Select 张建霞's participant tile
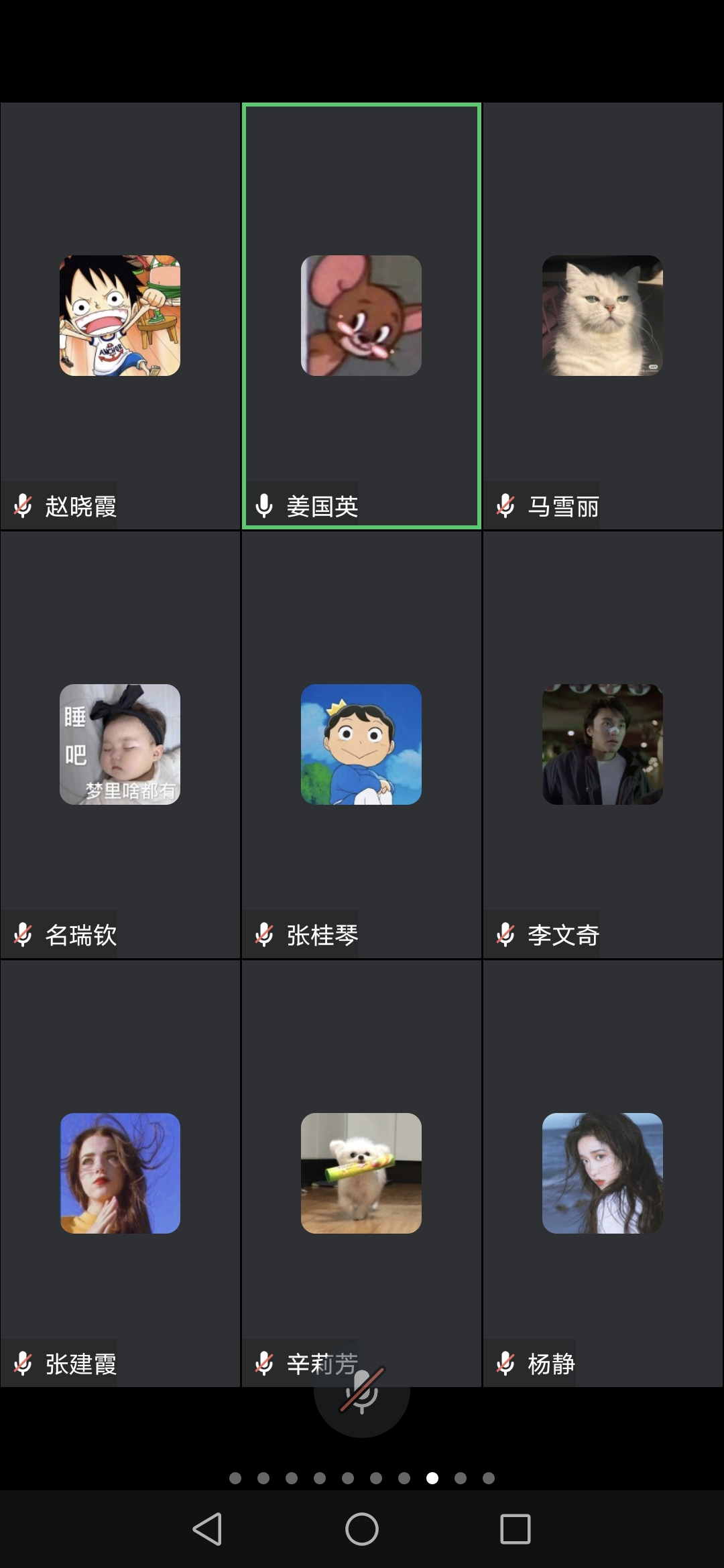This screenshot has height=1568, width=724. point(120,1173)
